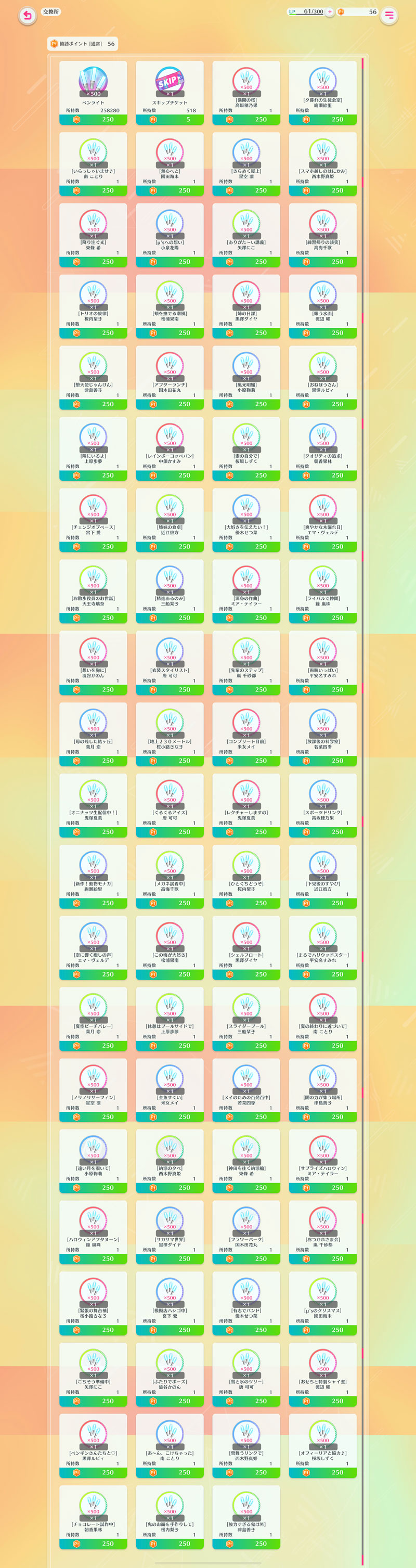
Task: Open the main menu button
Action: pos(388,15)
